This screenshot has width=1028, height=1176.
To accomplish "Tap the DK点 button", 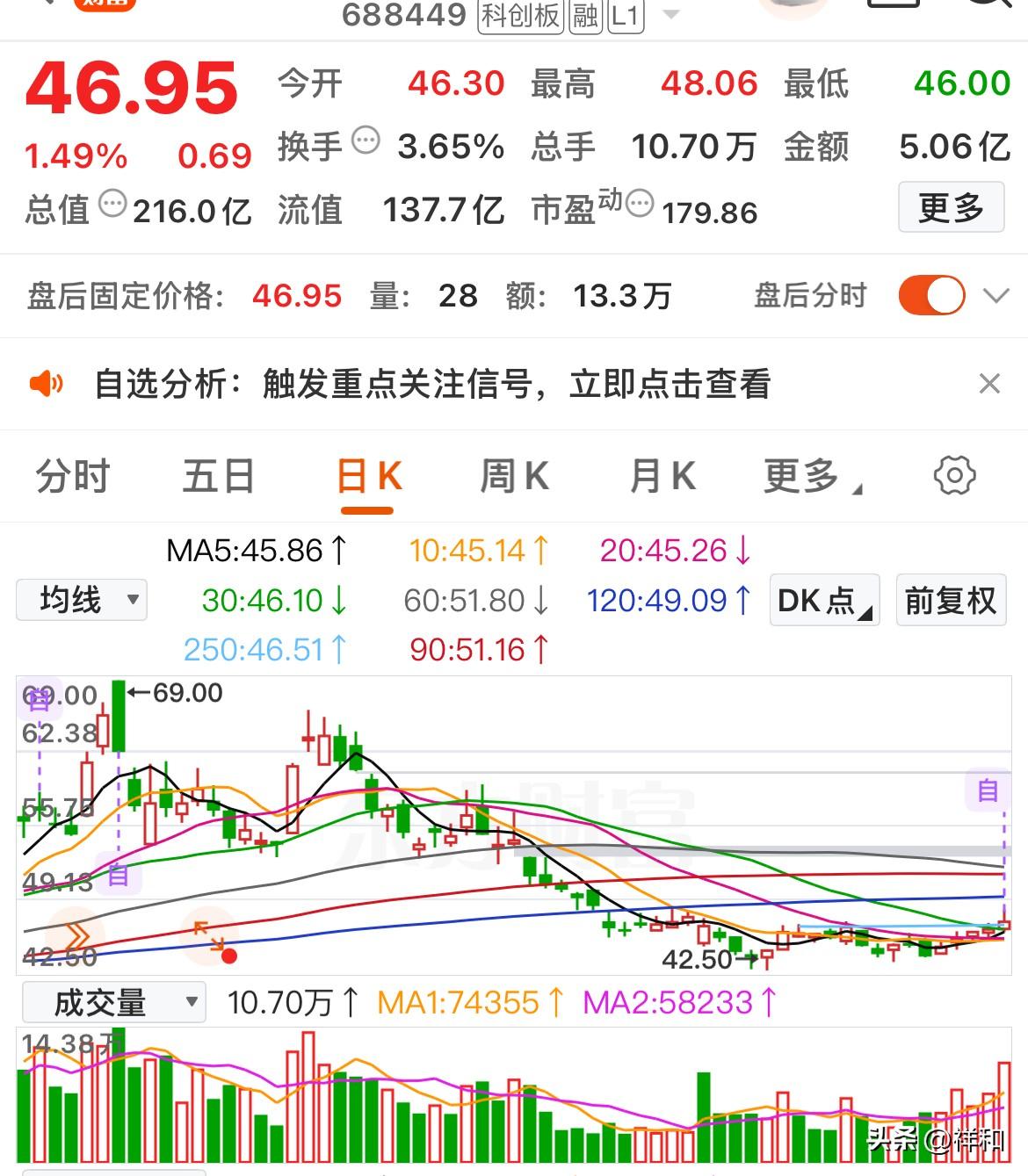I will 824,601.
